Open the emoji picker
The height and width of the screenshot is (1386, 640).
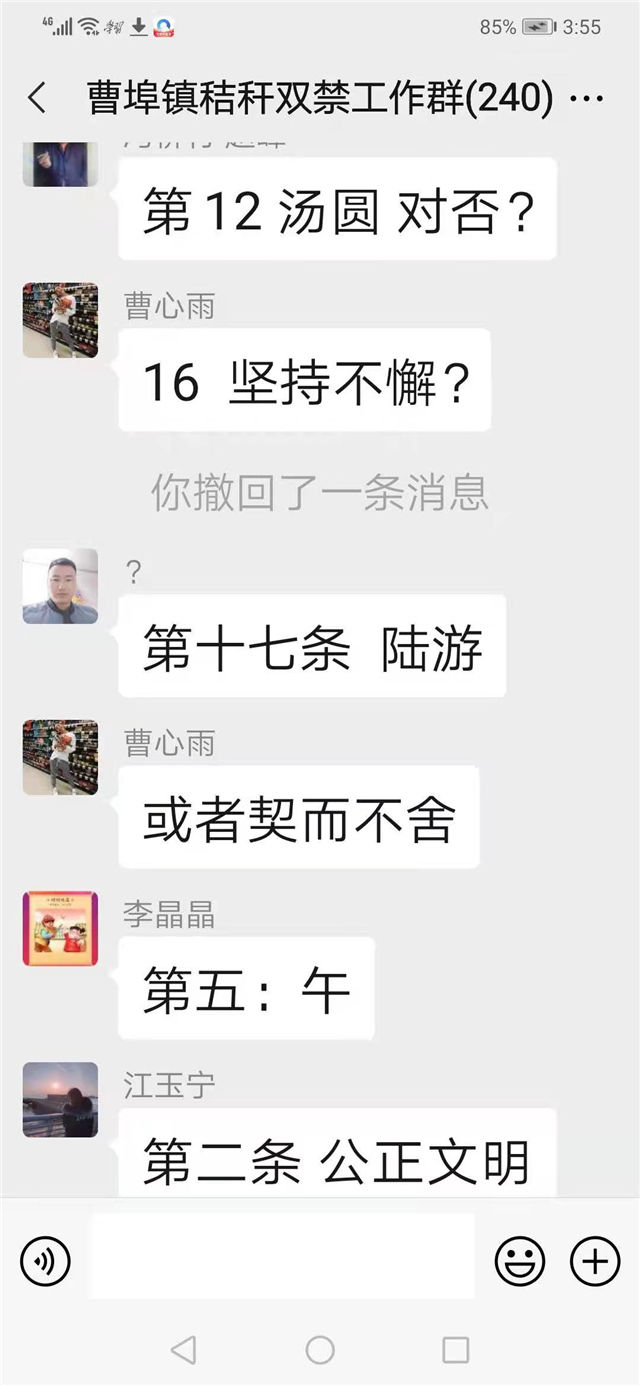click(x=521, y=1260)
